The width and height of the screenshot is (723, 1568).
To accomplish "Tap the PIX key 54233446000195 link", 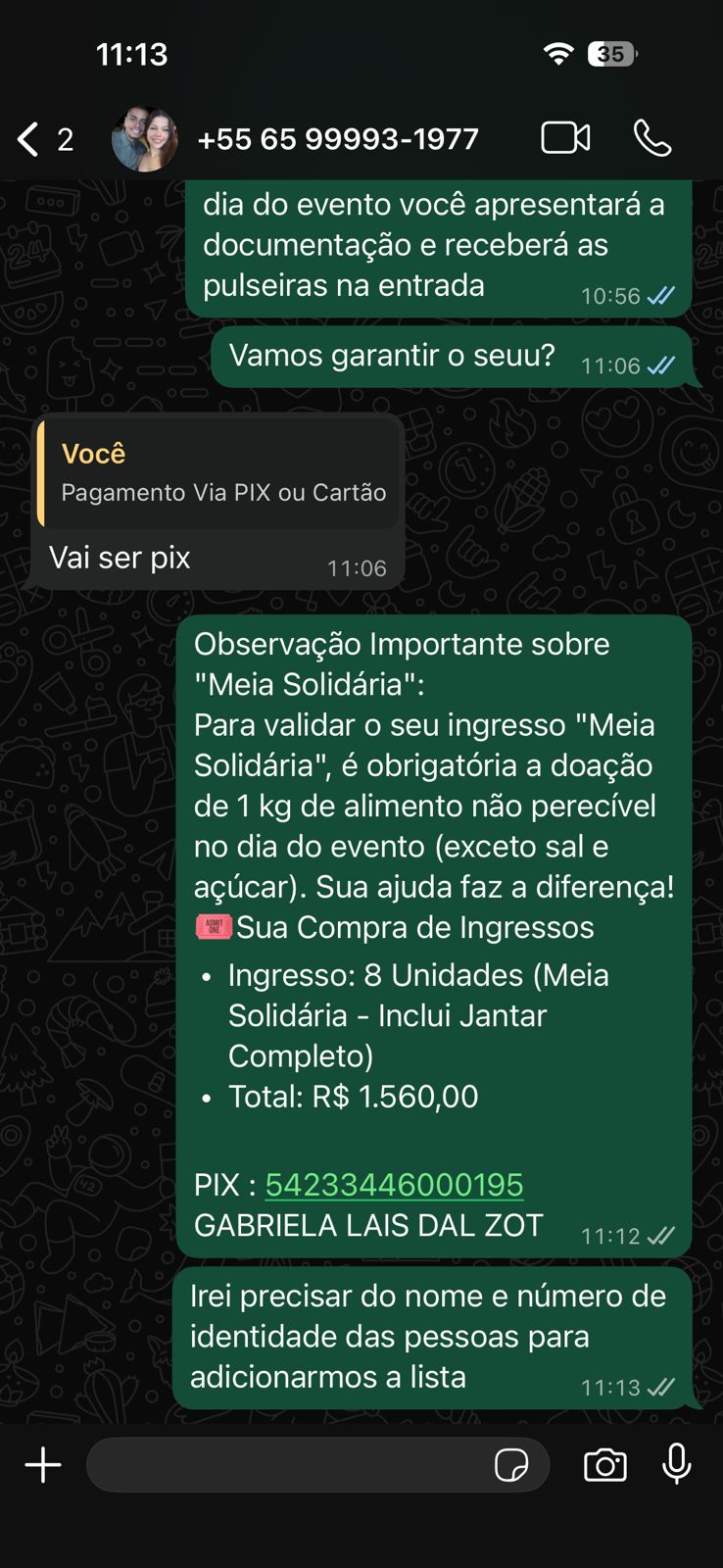I will click(394, 1185).
